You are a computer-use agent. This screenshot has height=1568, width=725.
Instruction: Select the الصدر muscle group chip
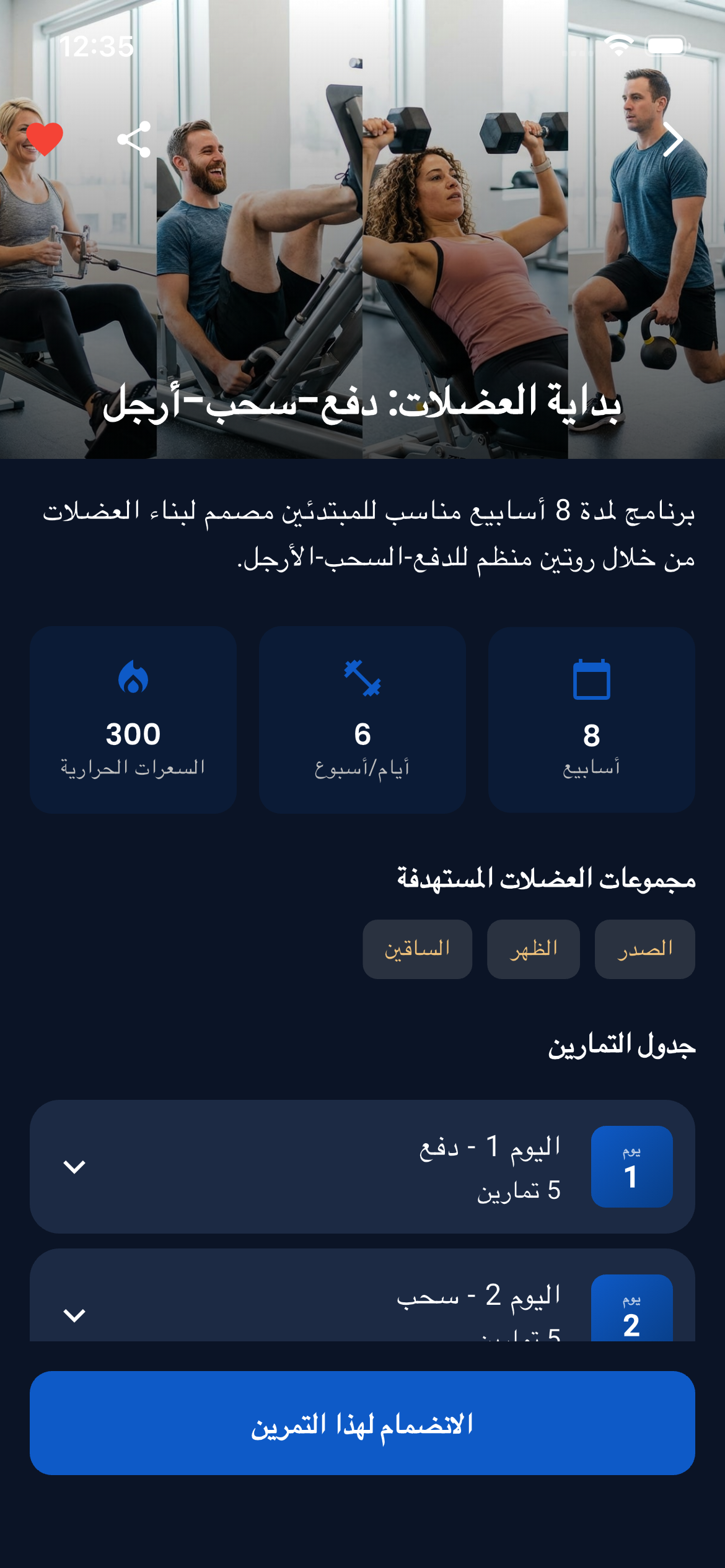click(644, 949)
